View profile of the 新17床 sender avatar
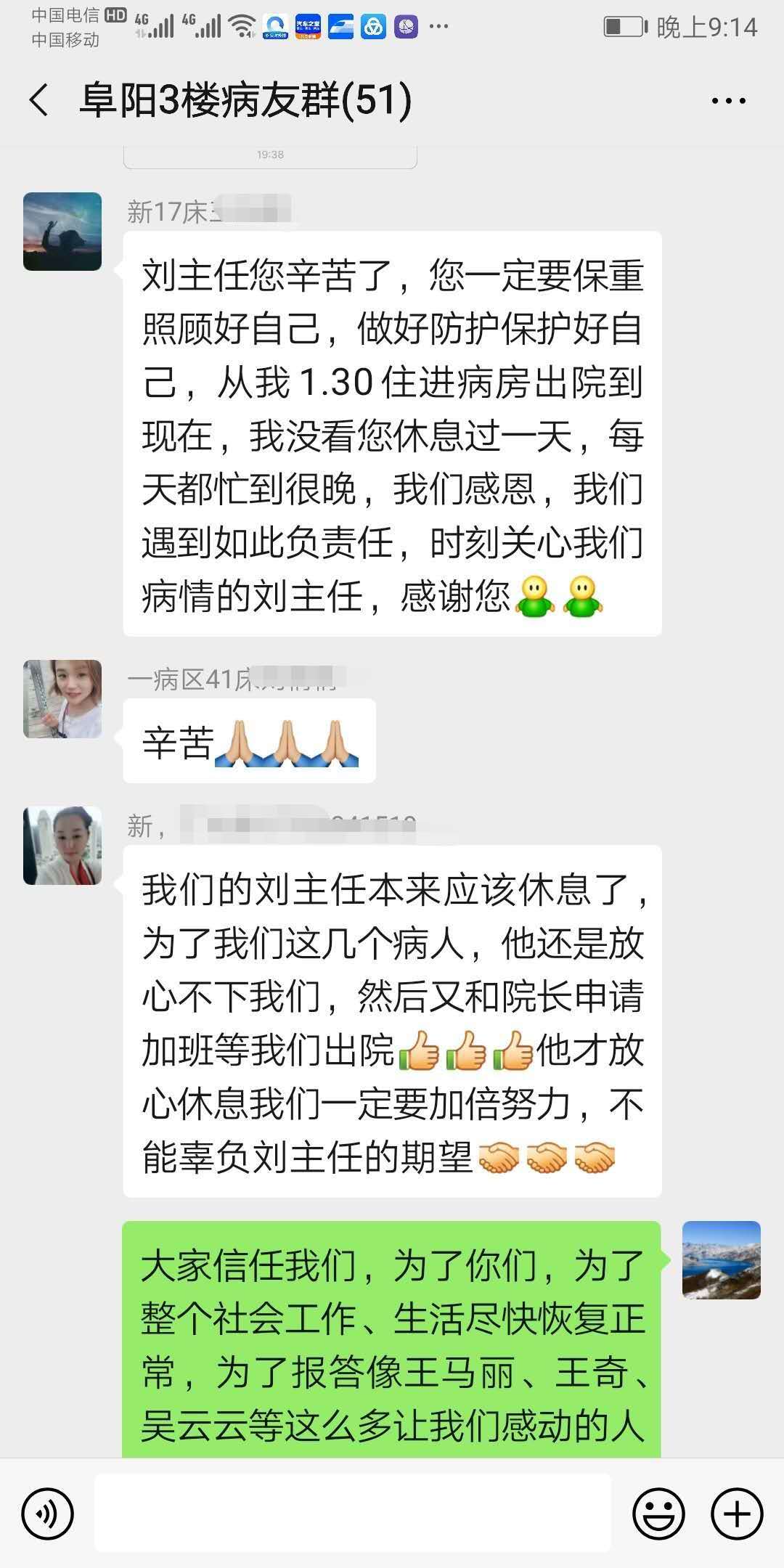This screenshot has height=1568, width=784. [62, 232]
